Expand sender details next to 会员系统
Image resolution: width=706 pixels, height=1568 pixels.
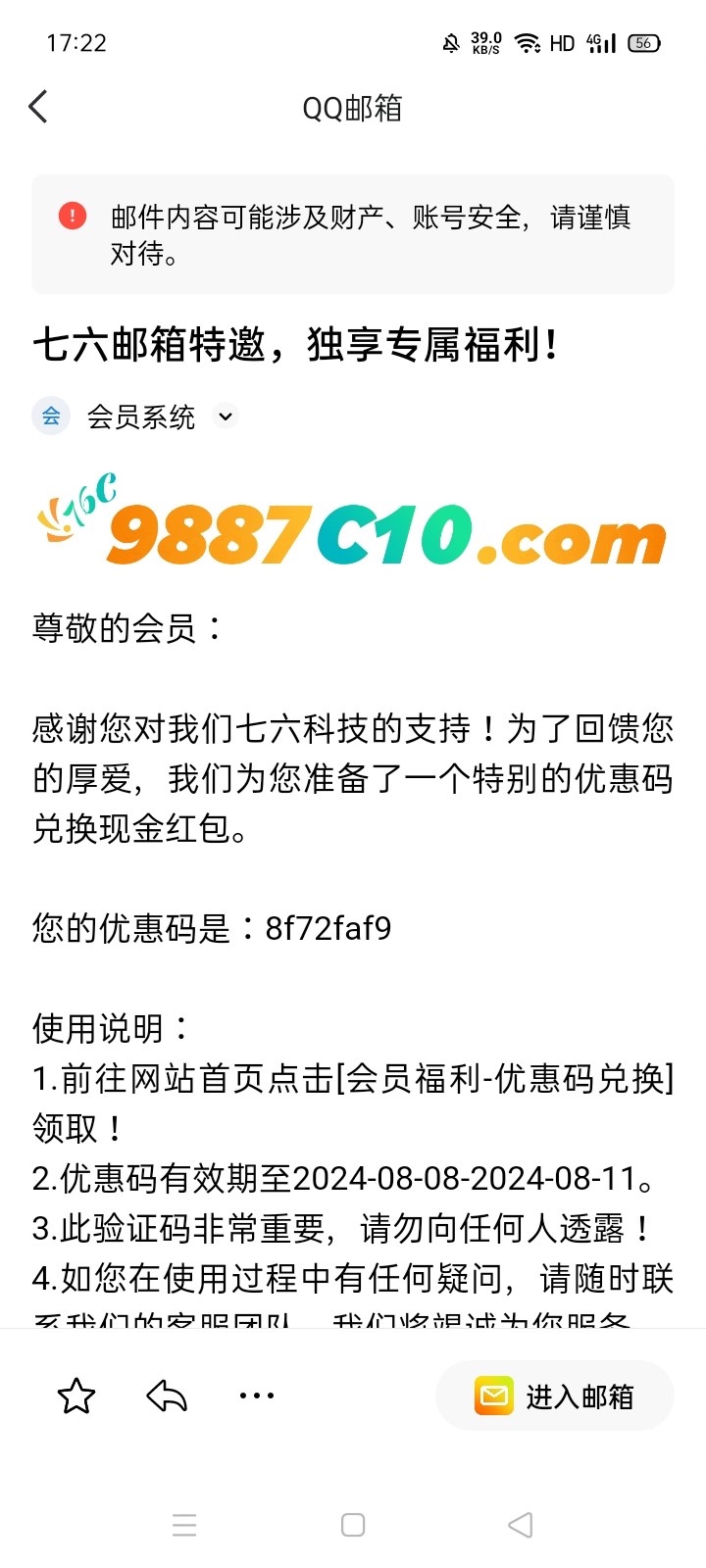coord(226,416)
